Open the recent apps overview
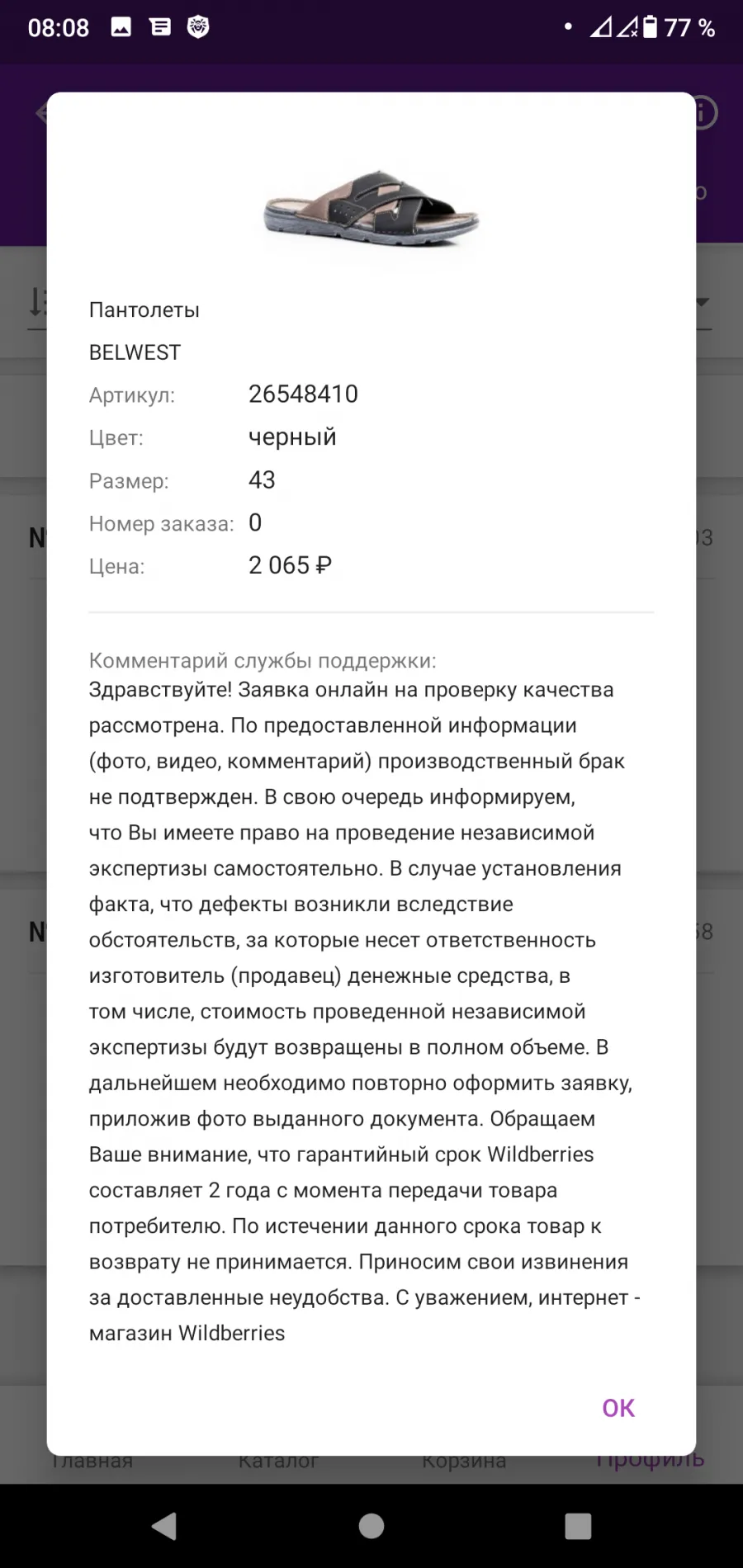The image size is (743, 1568). pyautogui.click(x=578, y=1526)
